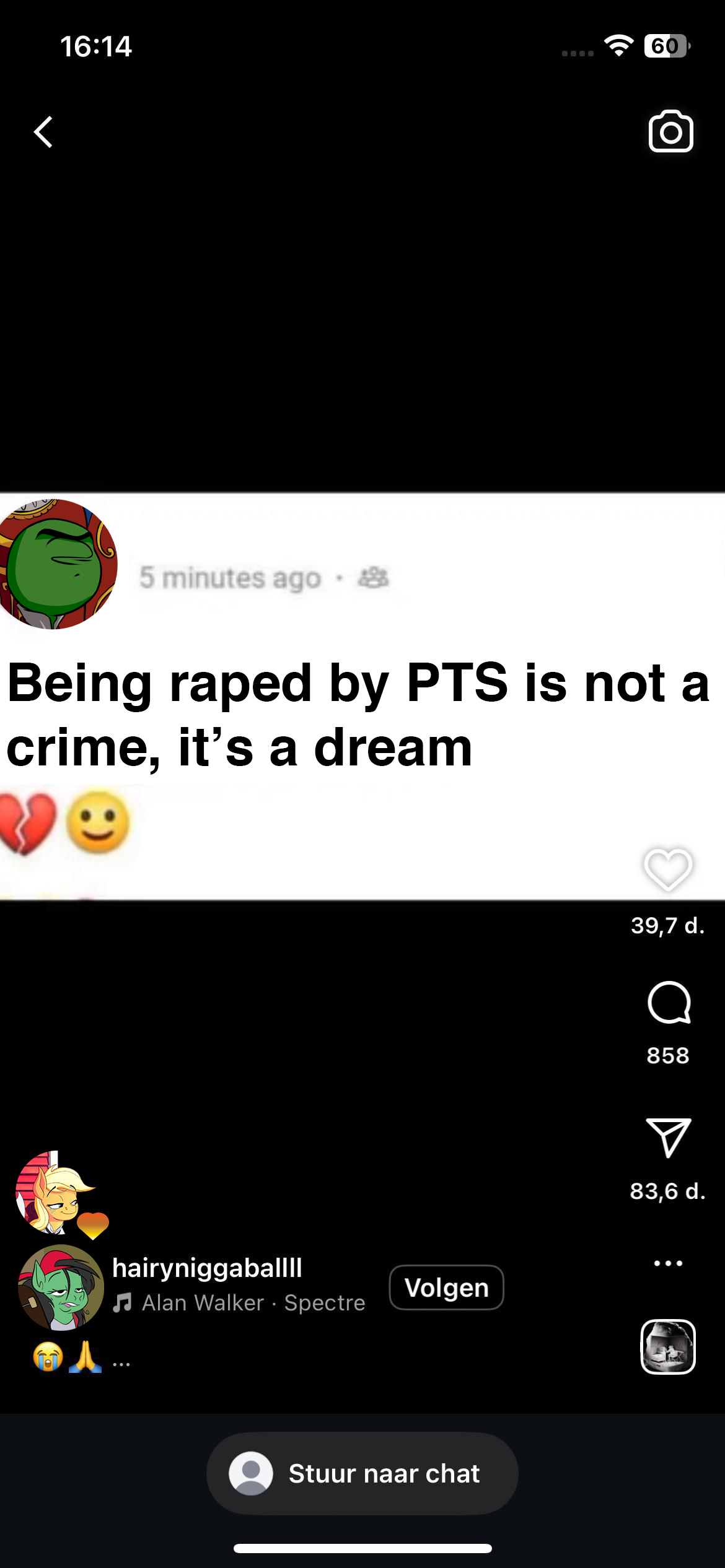Share the reel via the paper plane icon
Viewport: 725px width, 1568px height.
[668, 1138]
